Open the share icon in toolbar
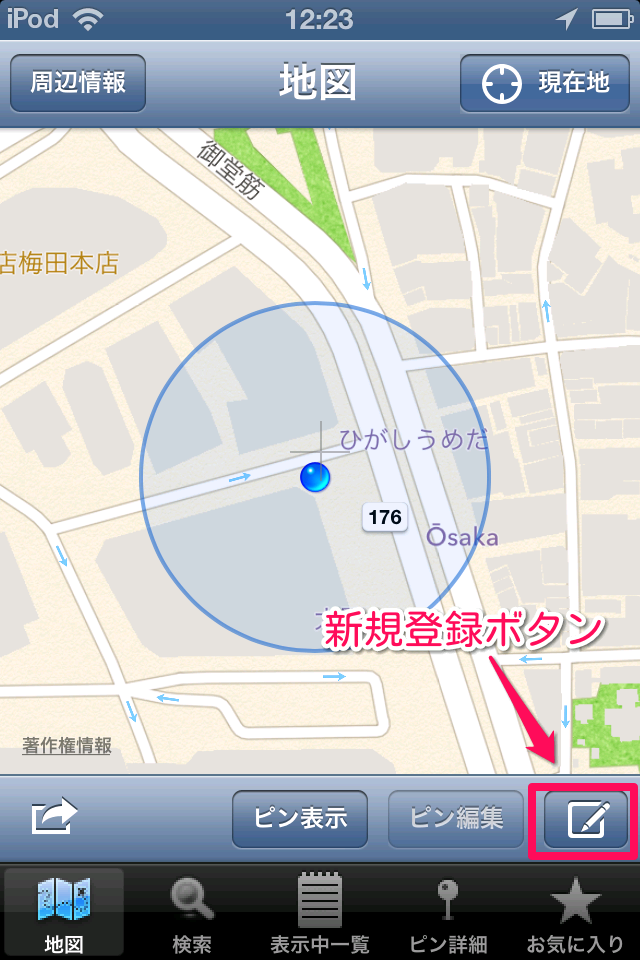Screen dimensions: 640x960 click(x=54, y=819)
